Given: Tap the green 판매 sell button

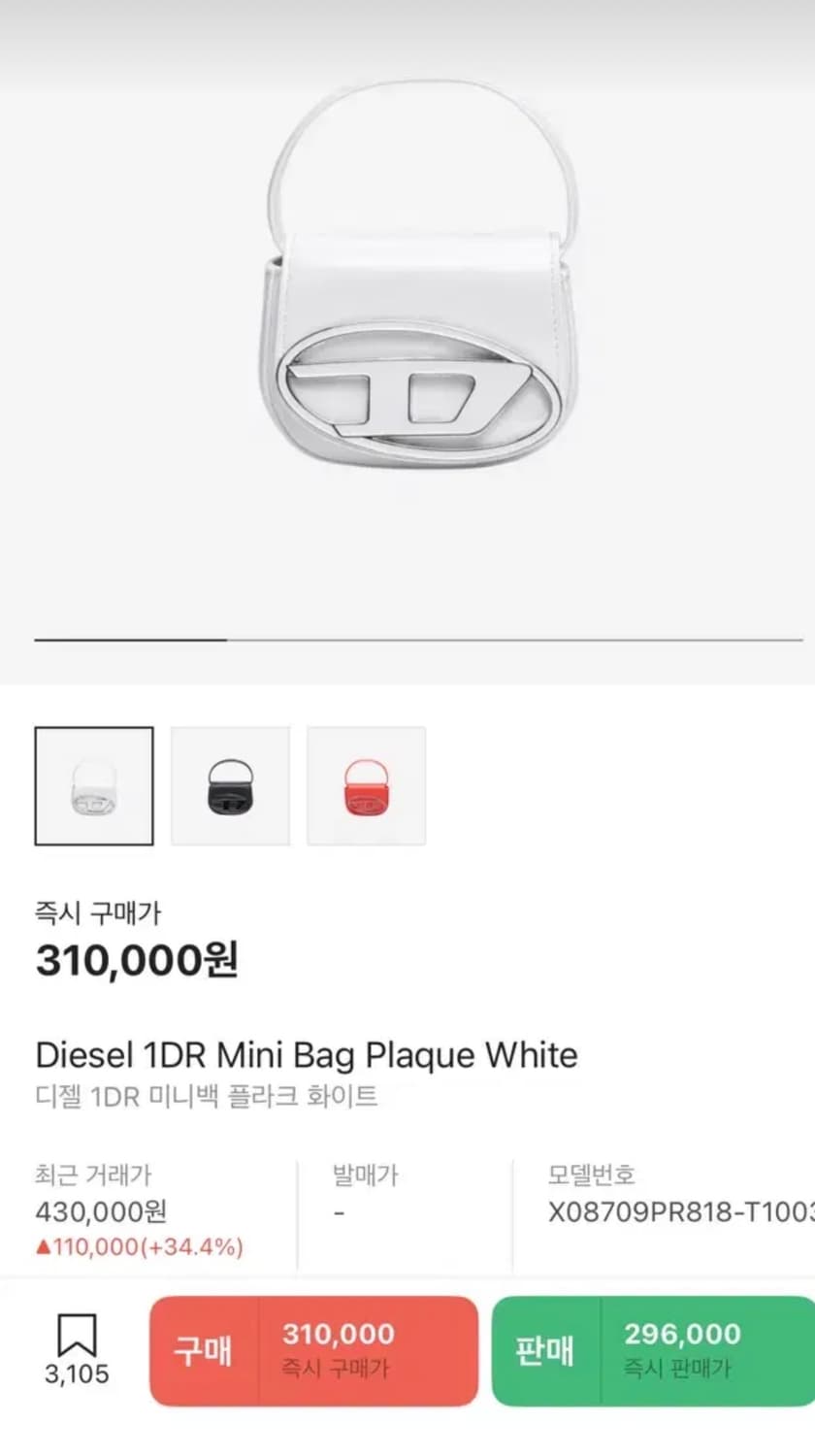Looking at the screenshot, I should (x=652, y=1350).
